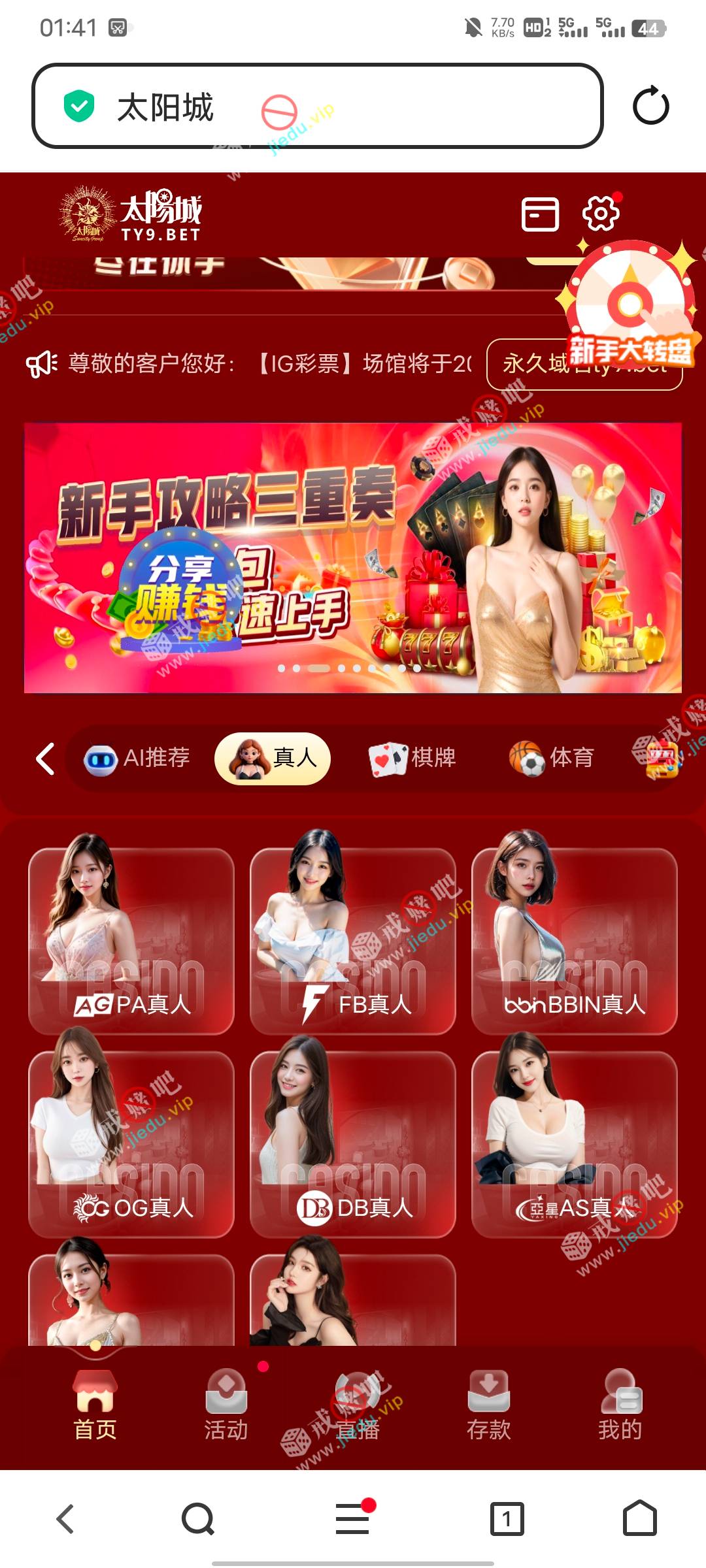Open the 我的 profile tab
The height and width of the screenshot is (1568, 706).
[620, 1405]
